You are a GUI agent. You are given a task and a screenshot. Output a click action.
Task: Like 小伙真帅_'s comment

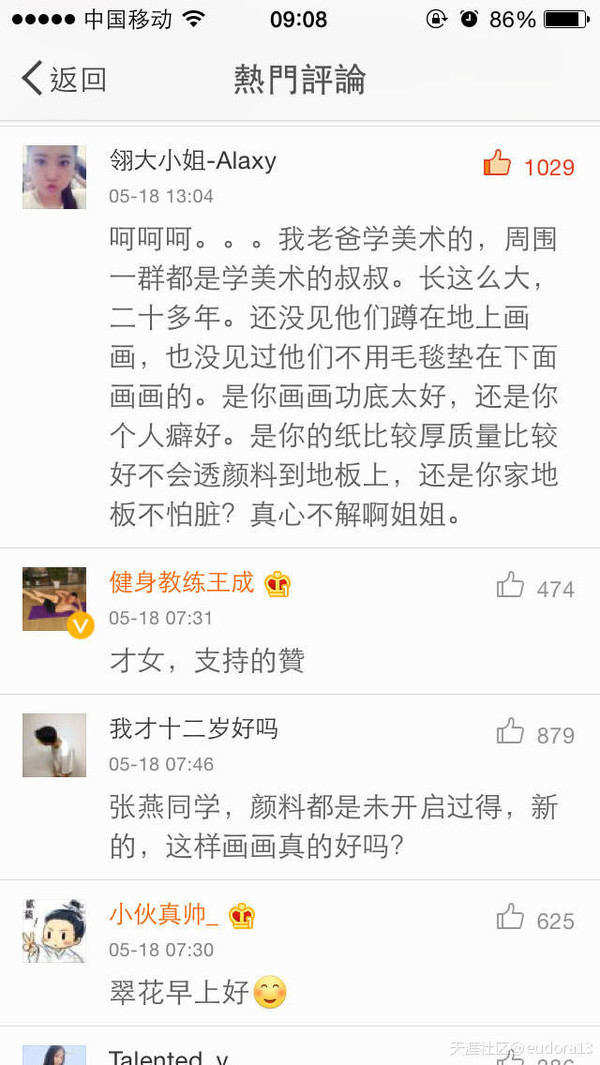511,918
